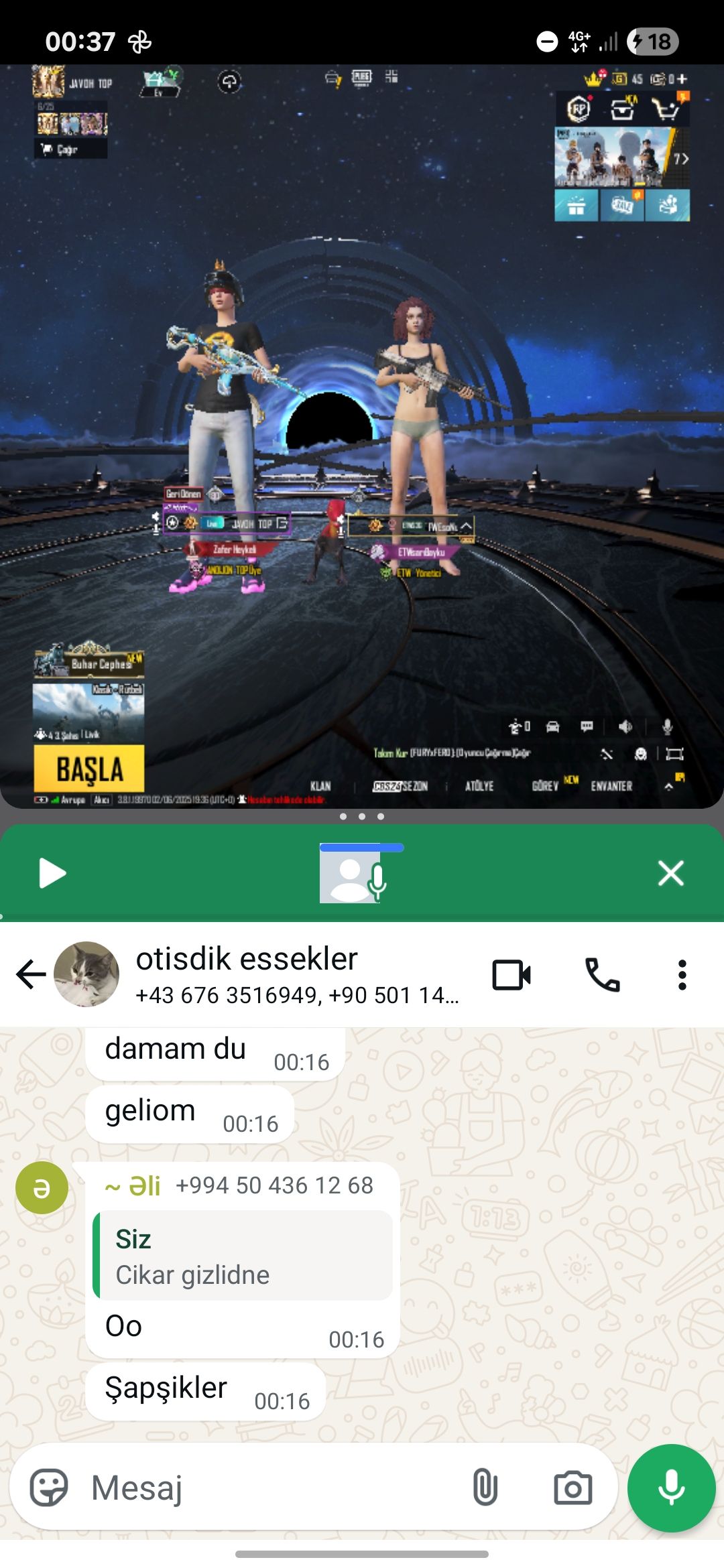Focus the Mesaj text field

coord(268,1488)
